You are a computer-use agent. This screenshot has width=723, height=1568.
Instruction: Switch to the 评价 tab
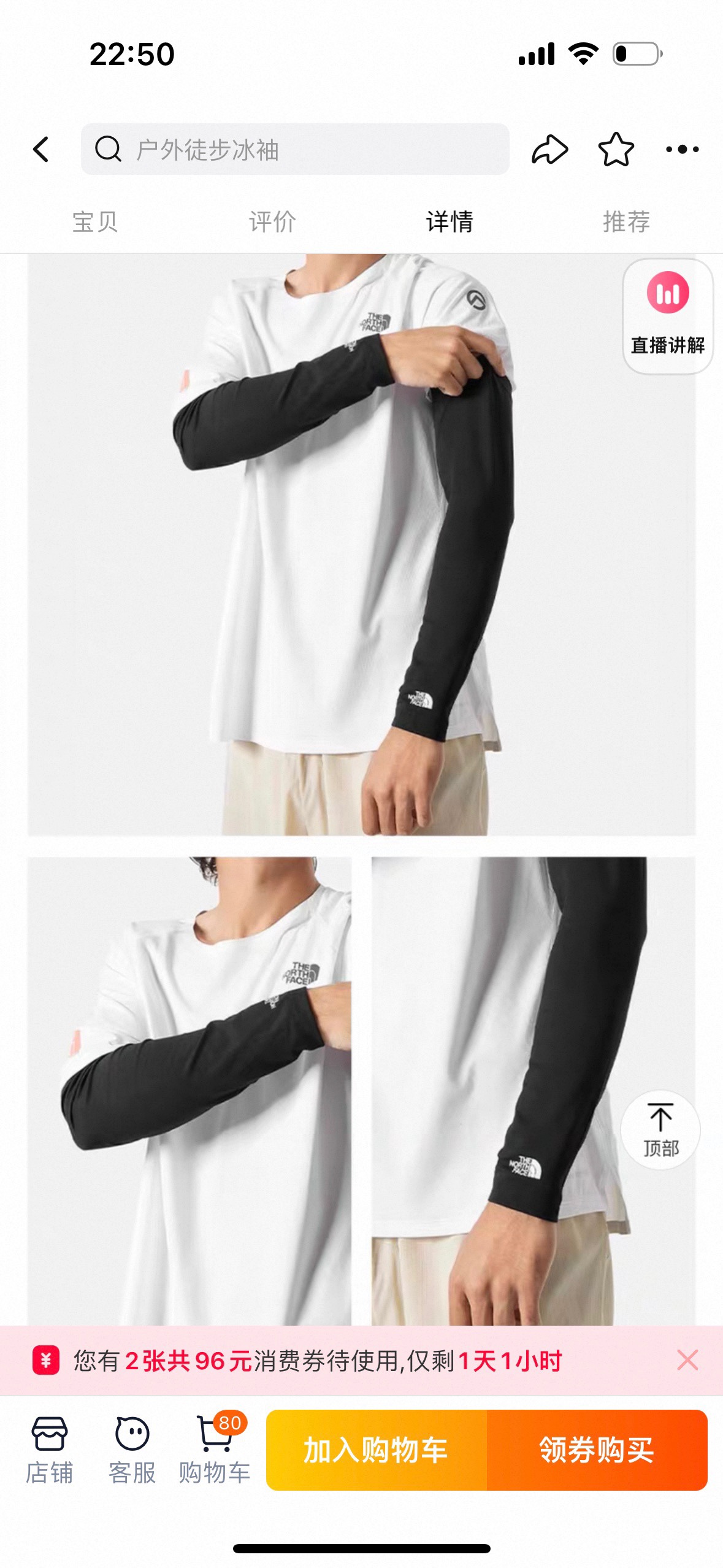(x=272, y=221)
